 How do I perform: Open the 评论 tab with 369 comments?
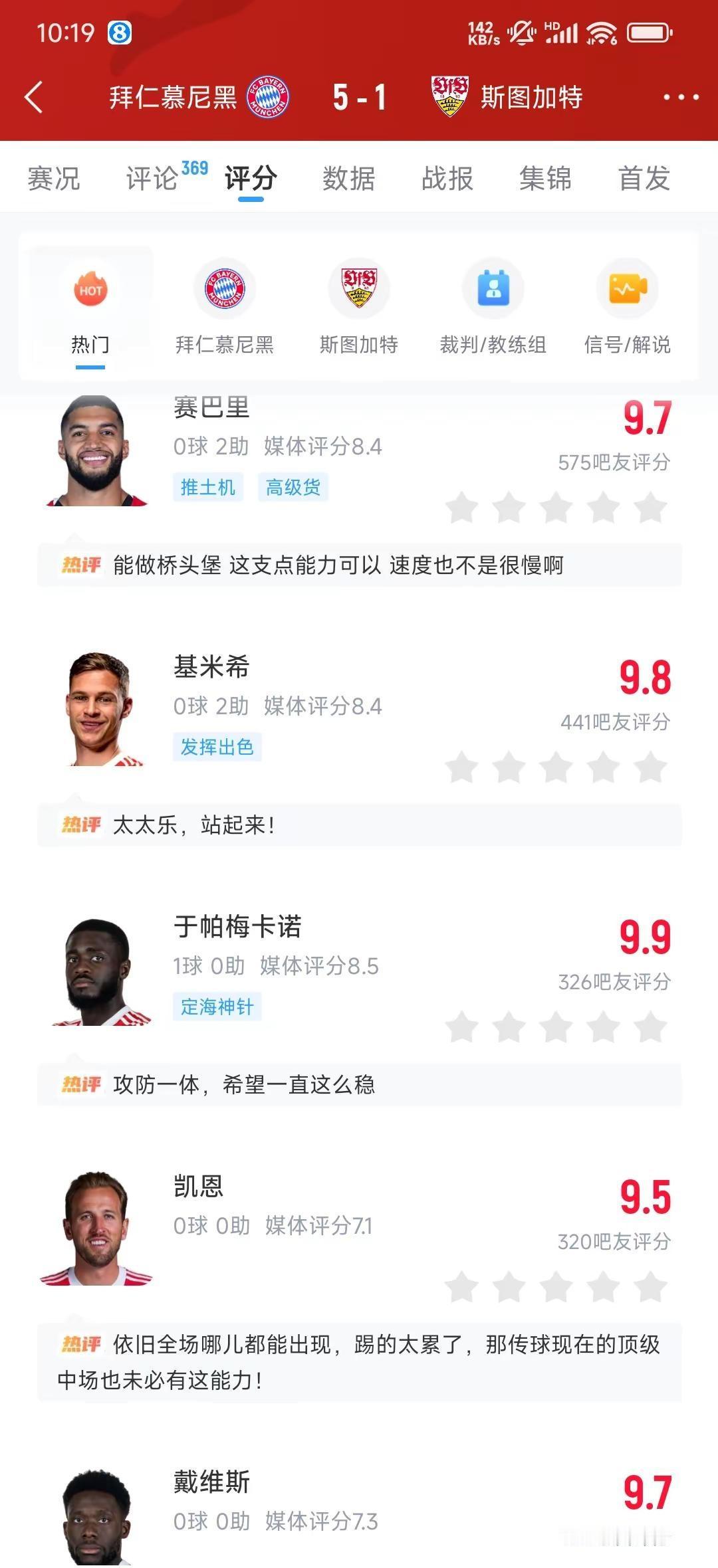click(x=166, y=177)
